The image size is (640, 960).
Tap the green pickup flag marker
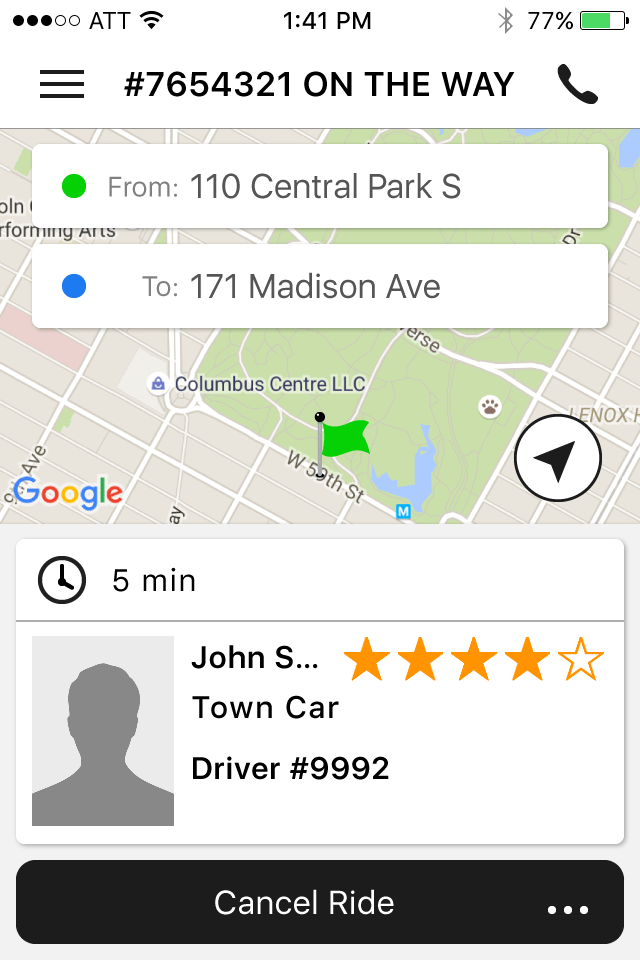click(x=342, y=443)
